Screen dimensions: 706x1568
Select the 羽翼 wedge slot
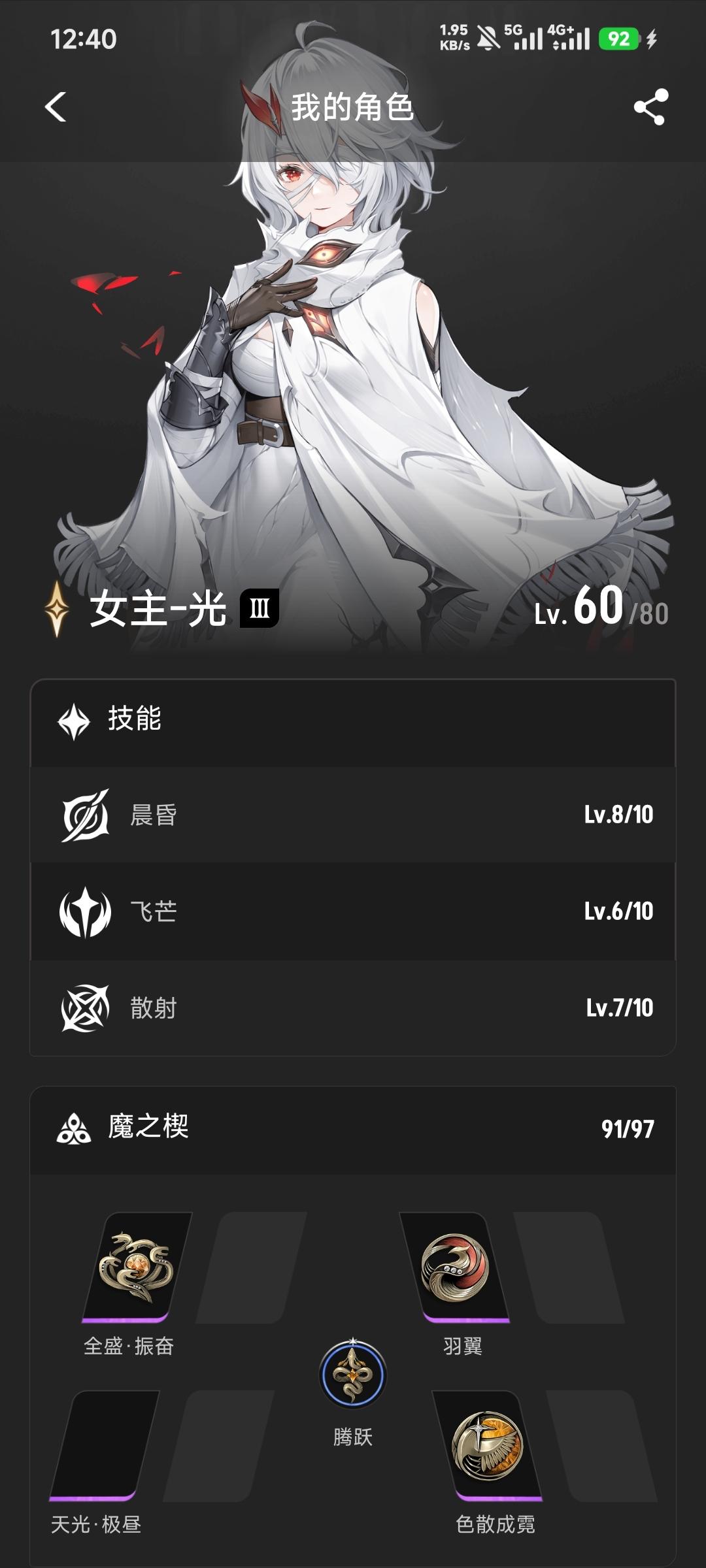pos(455,1267)
